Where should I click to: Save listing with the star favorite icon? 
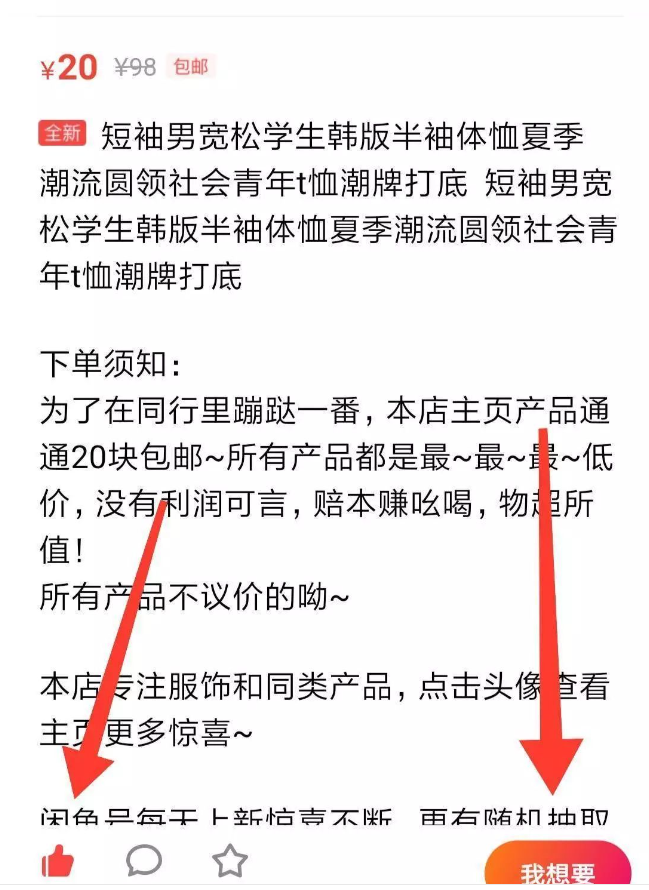(x=230, y=860)
